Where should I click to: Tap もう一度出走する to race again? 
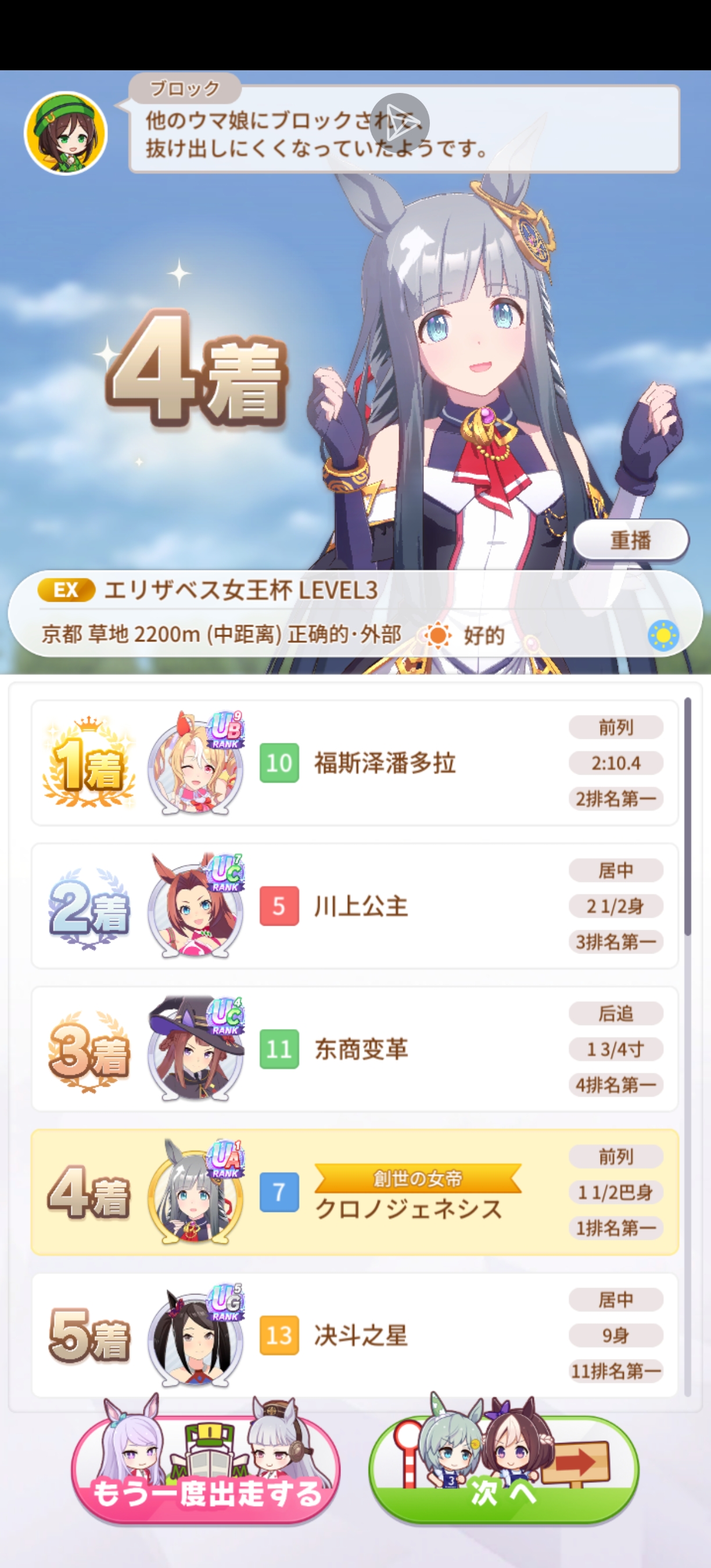[x=206, y=1473]
